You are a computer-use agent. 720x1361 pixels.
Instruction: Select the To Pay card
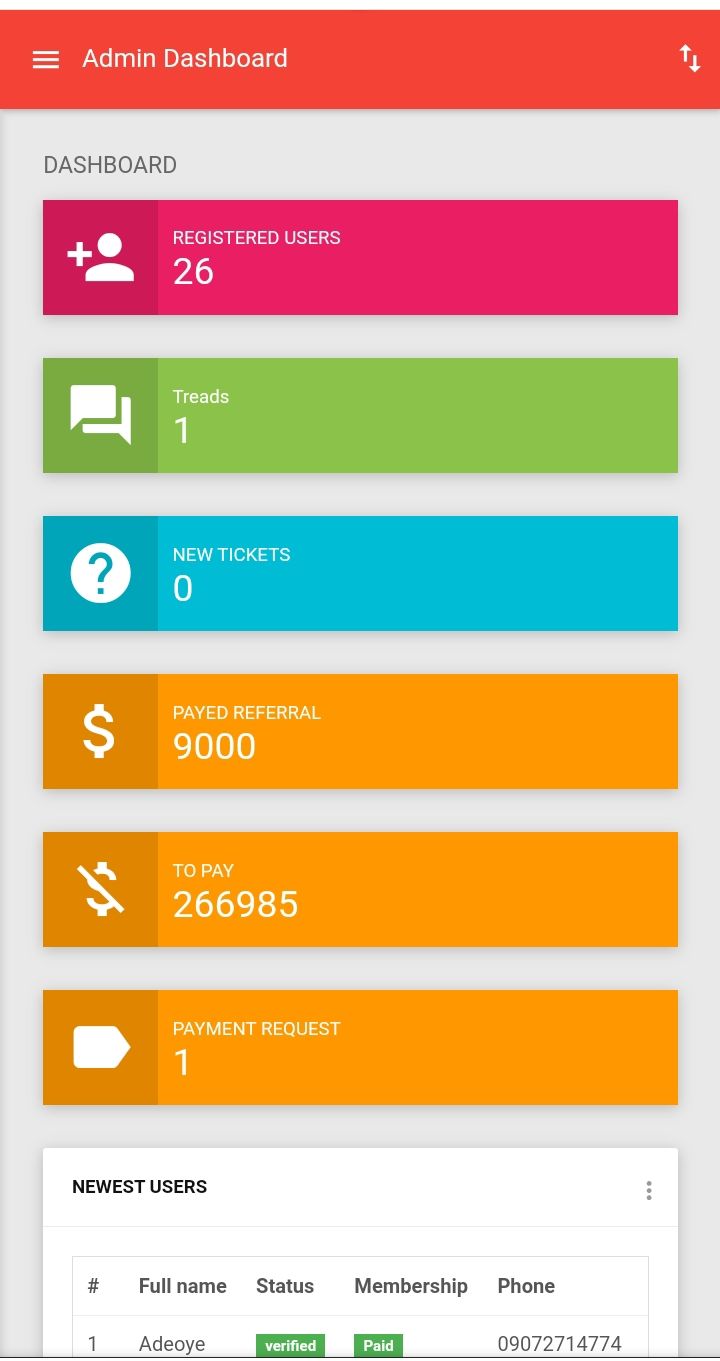[360, 889]
